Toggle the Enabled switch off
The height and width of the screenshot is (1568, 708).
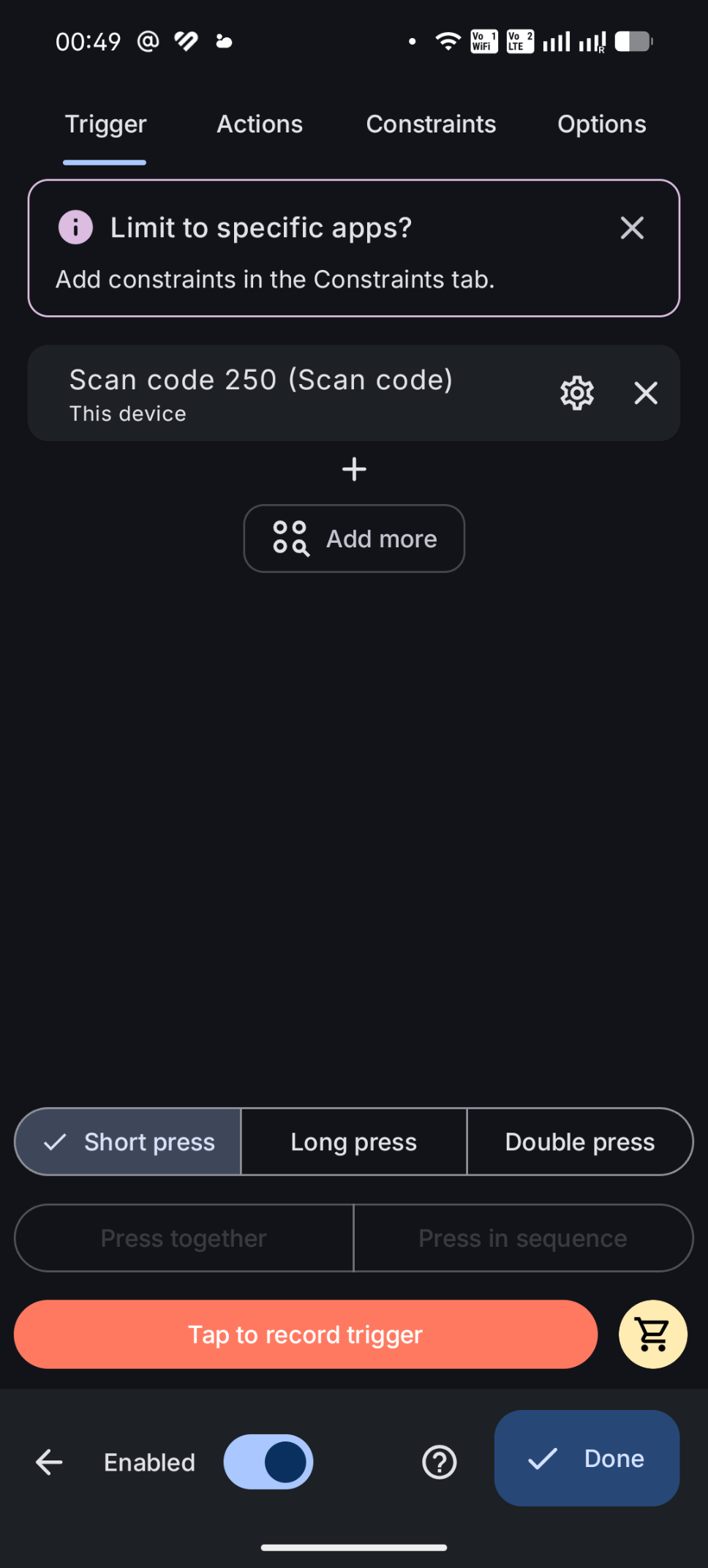pos(268,1462)
